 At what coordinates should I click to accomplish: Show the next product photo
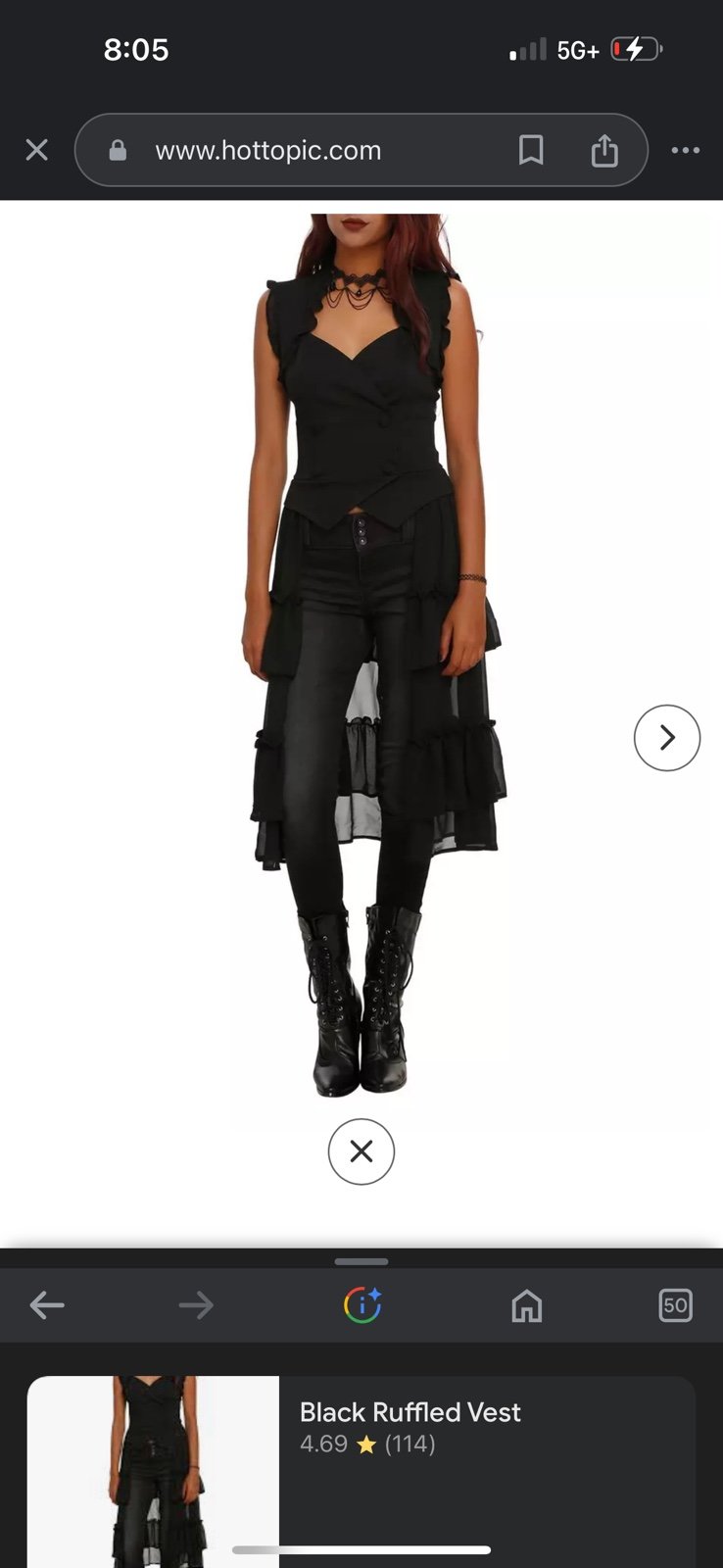tap(666, 737)
